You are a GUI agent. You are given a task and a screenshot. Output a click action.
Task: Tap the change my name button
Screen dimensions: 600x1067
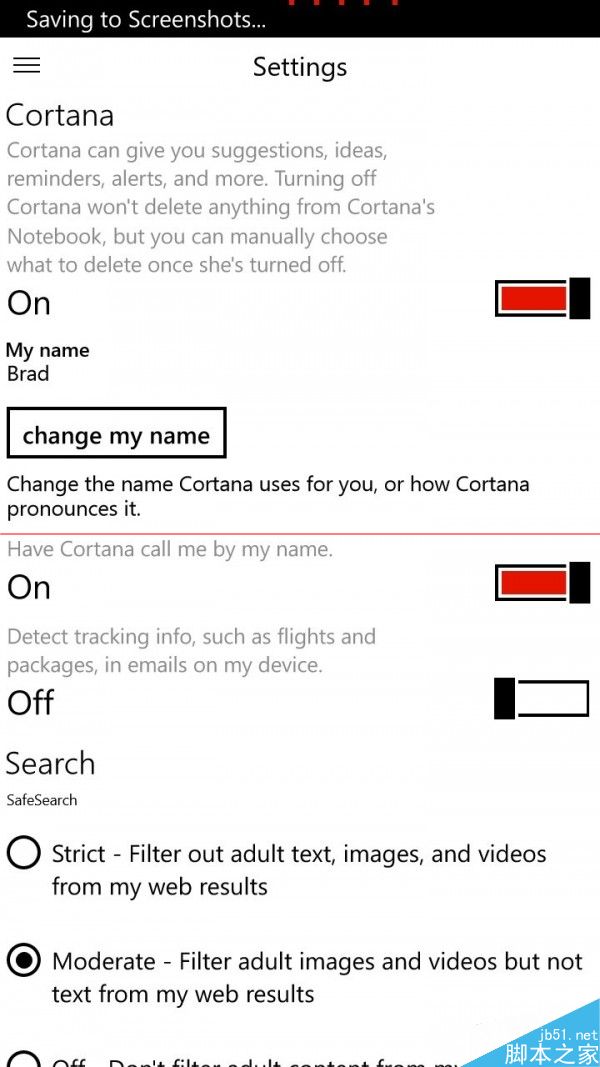pyautogui.click(x=116, y=435)
